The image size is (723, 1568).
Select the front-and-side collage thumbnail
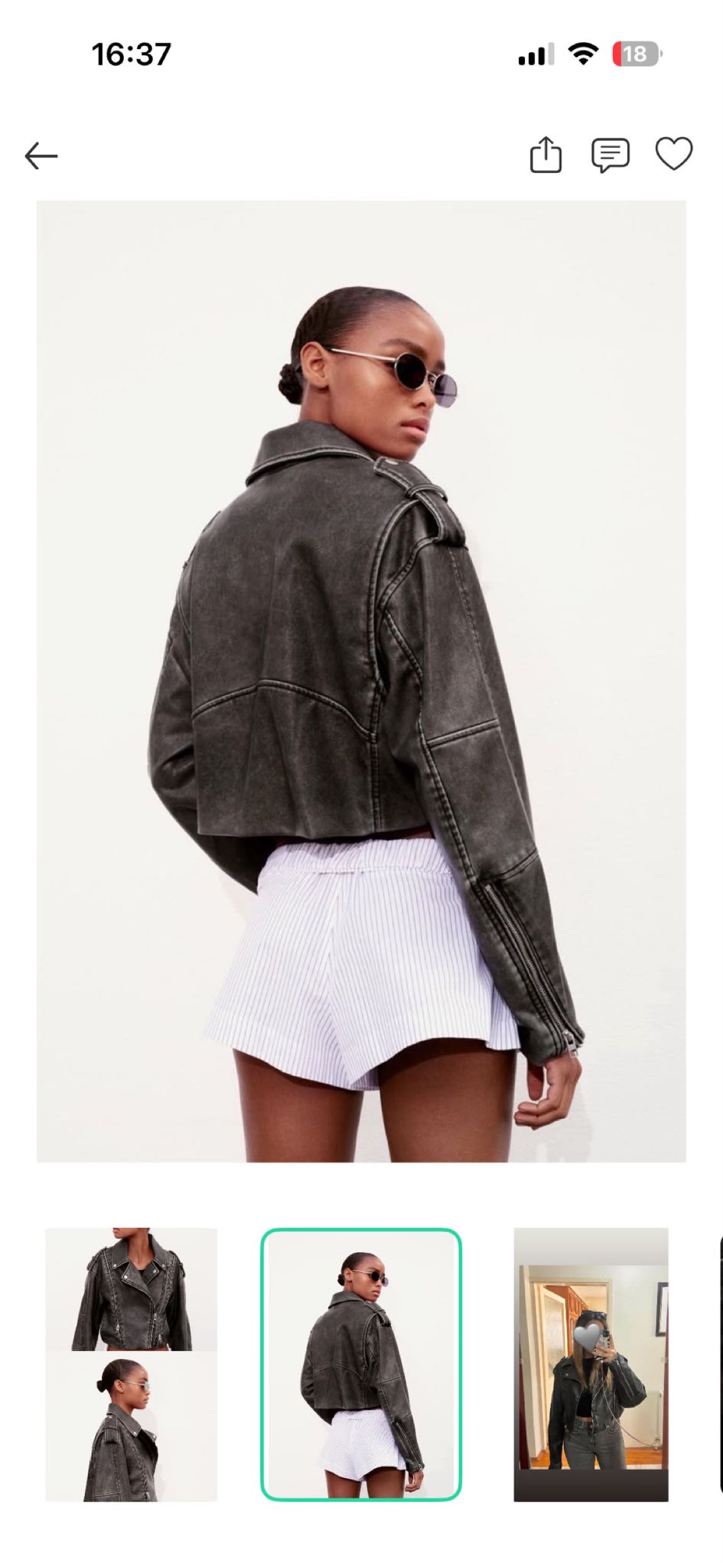coord(131,1364)
